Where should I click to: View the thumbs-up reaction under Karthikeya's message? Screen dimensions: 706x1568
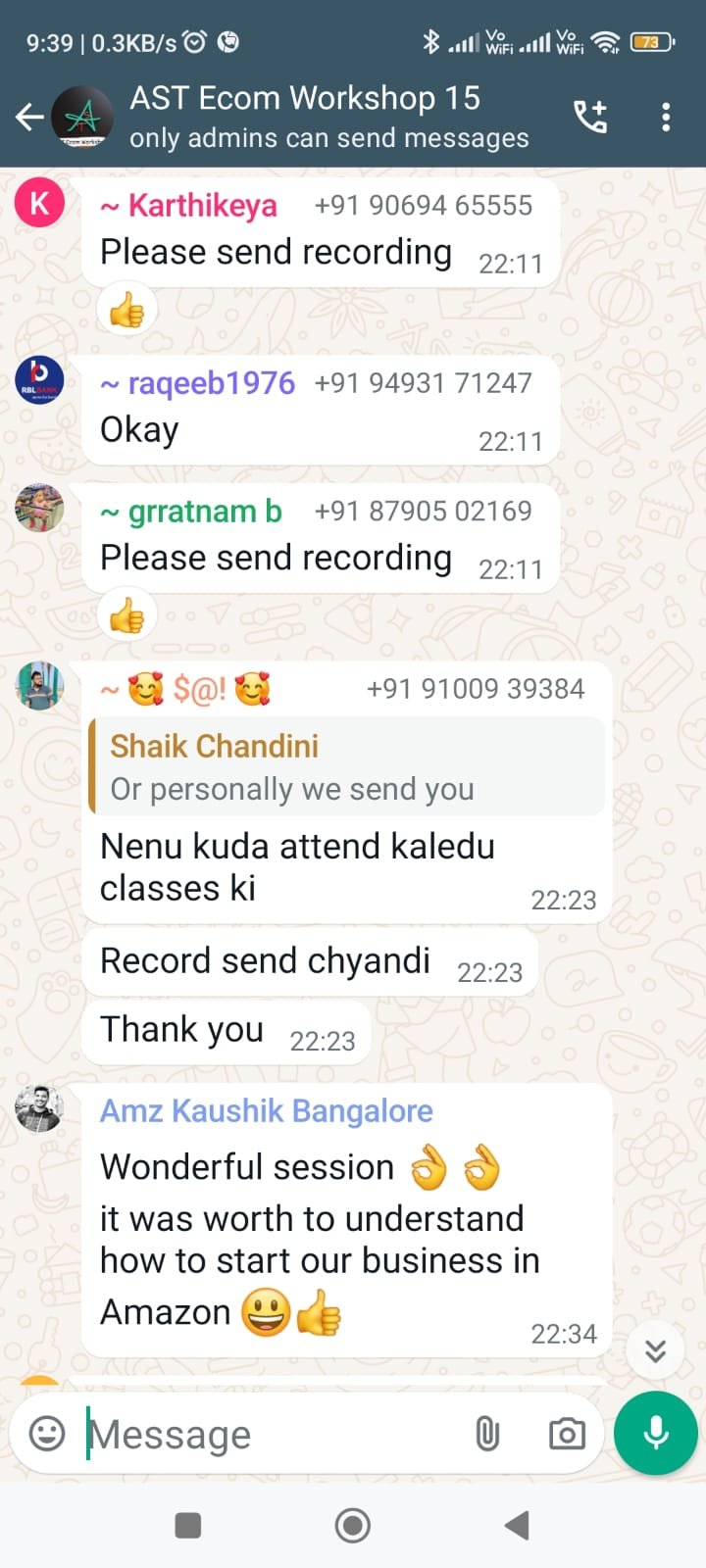(127, 312)
